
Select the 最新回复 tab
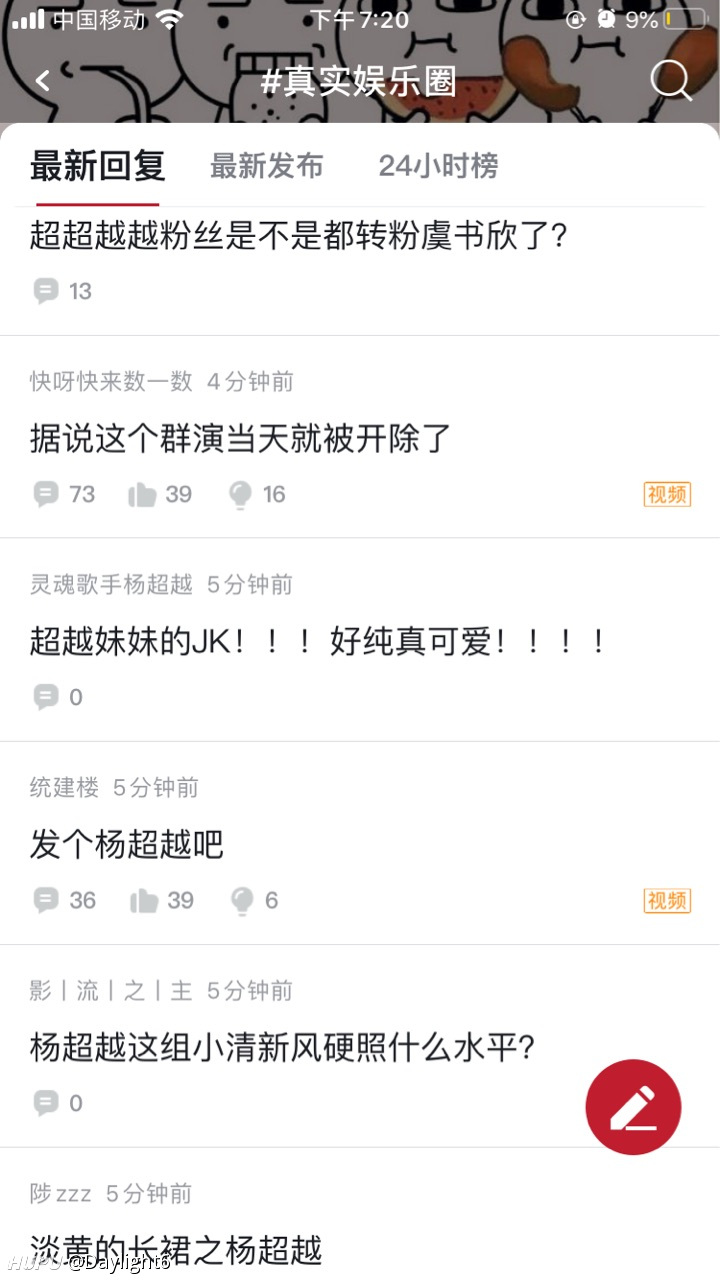(97, 166)
